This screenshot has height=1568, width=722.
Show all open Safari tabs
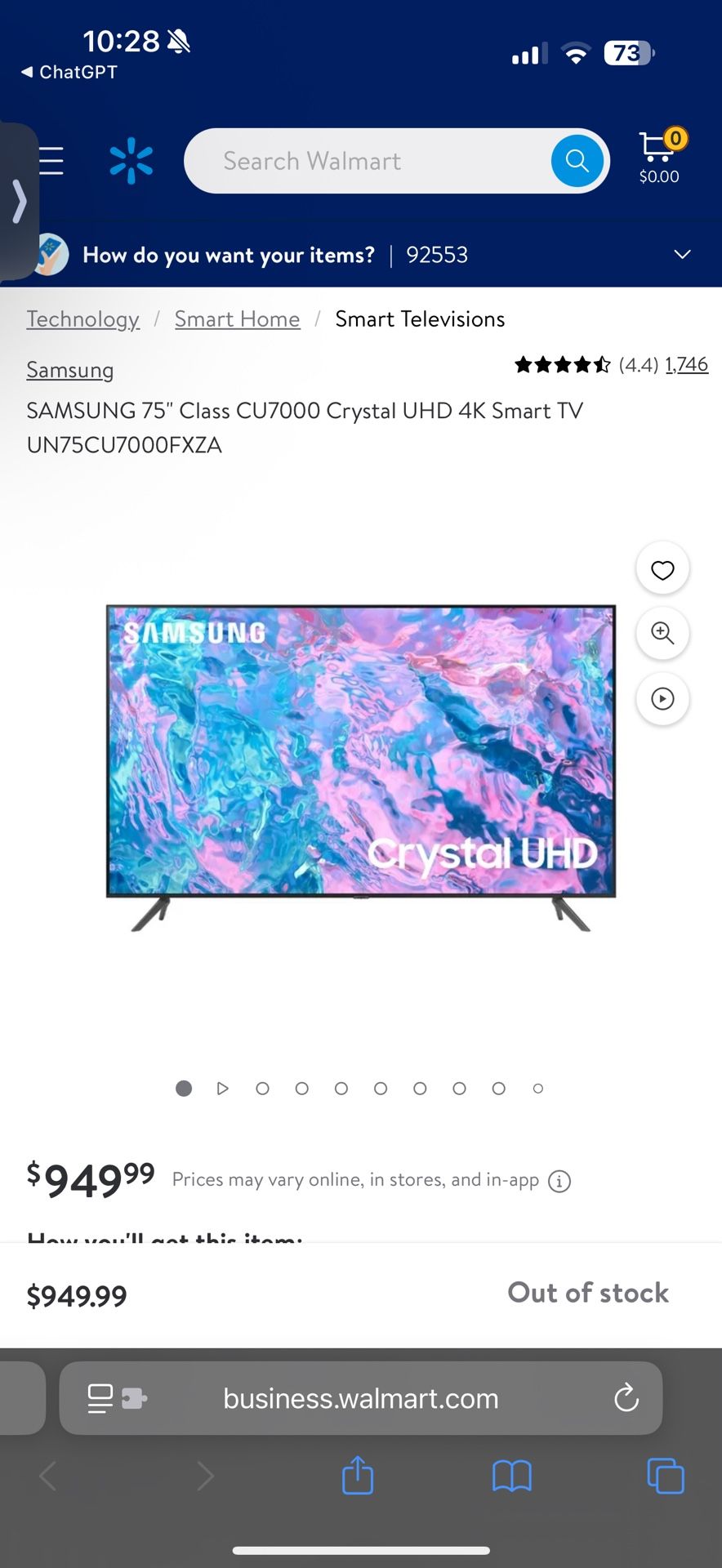[666, 1476]
